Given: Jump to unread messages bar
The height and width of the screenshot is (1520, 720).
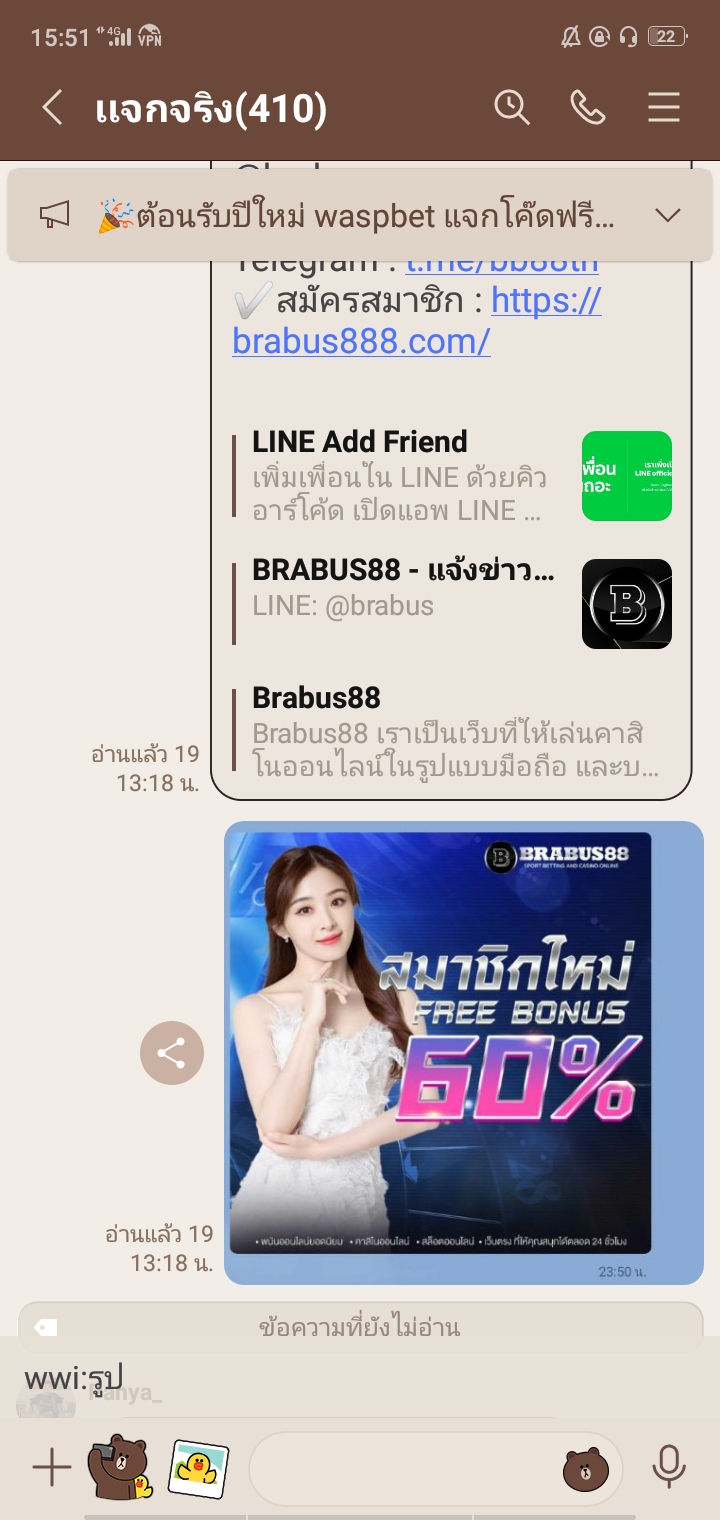Looking at the screenshot, I should 360,1327.
